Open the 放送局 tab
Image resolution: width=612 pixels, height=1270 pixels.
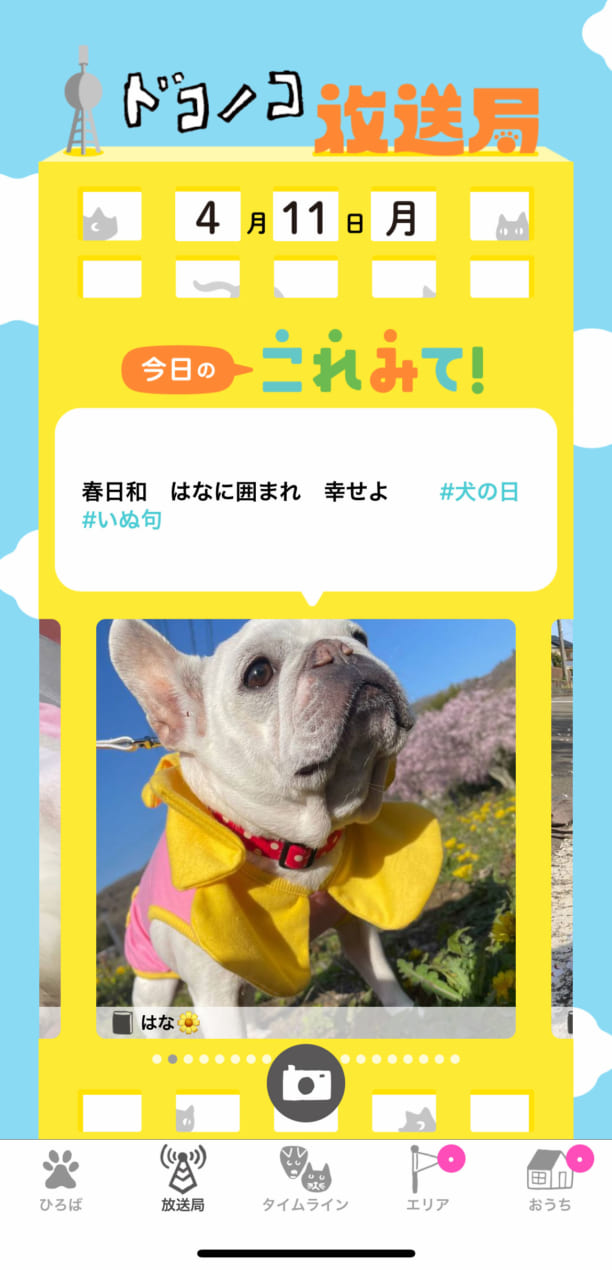pyautogui.click(x=183, y=1182)
